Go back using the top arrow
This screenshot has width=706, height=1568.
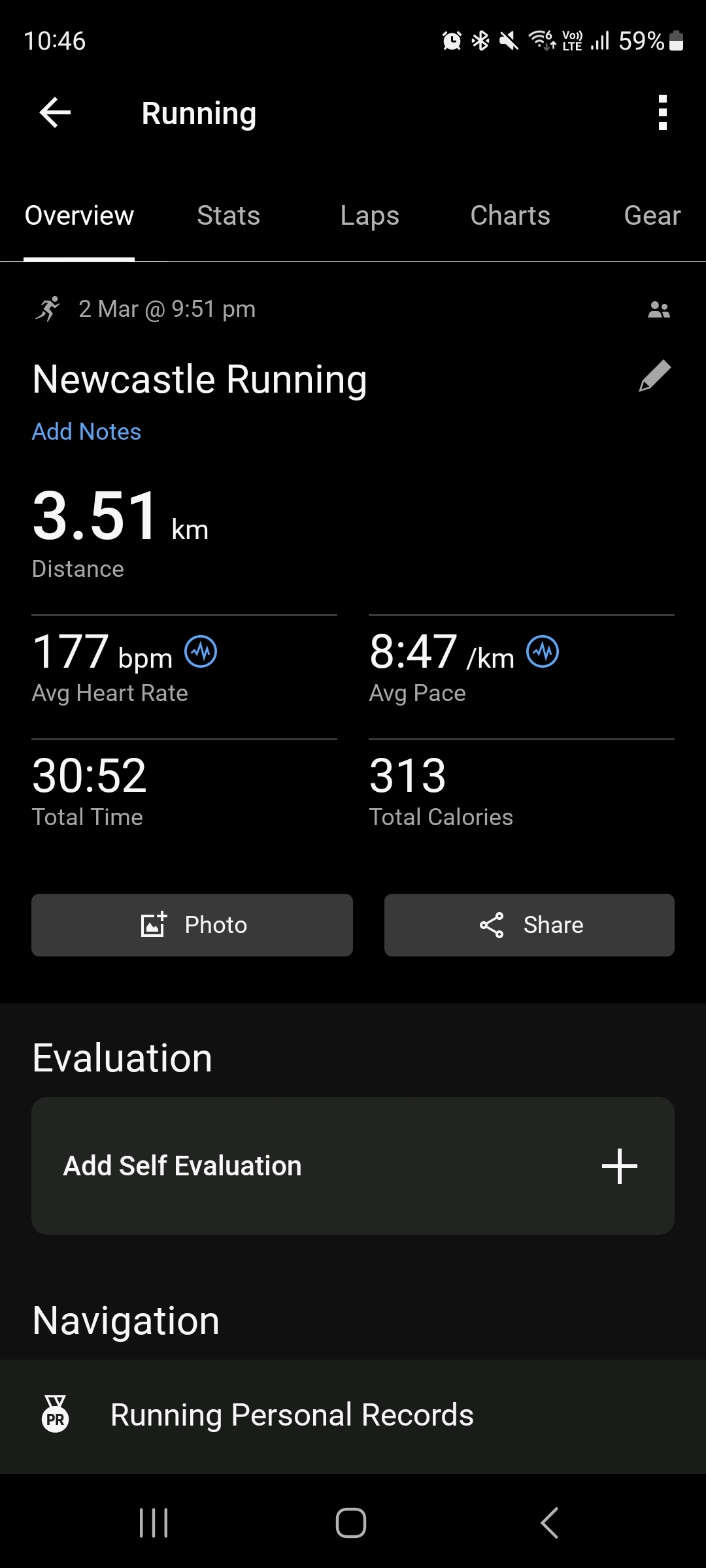(55, 113)
